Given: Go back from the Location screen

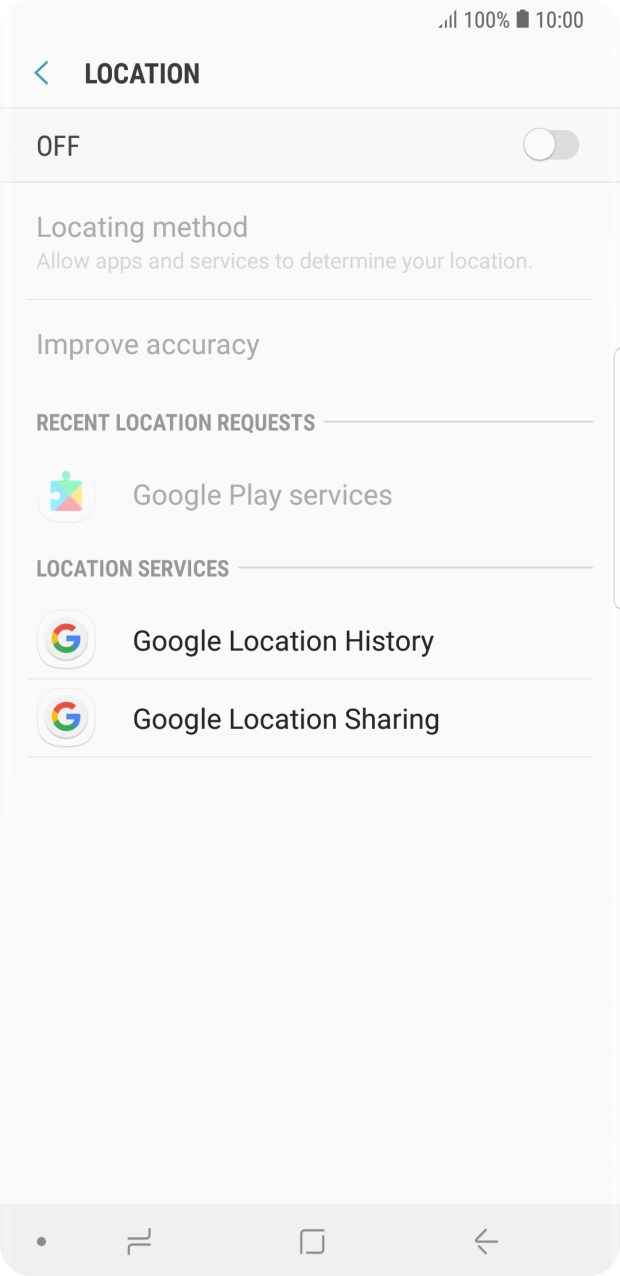Looking at the screenshot, I should pos(42,73).
